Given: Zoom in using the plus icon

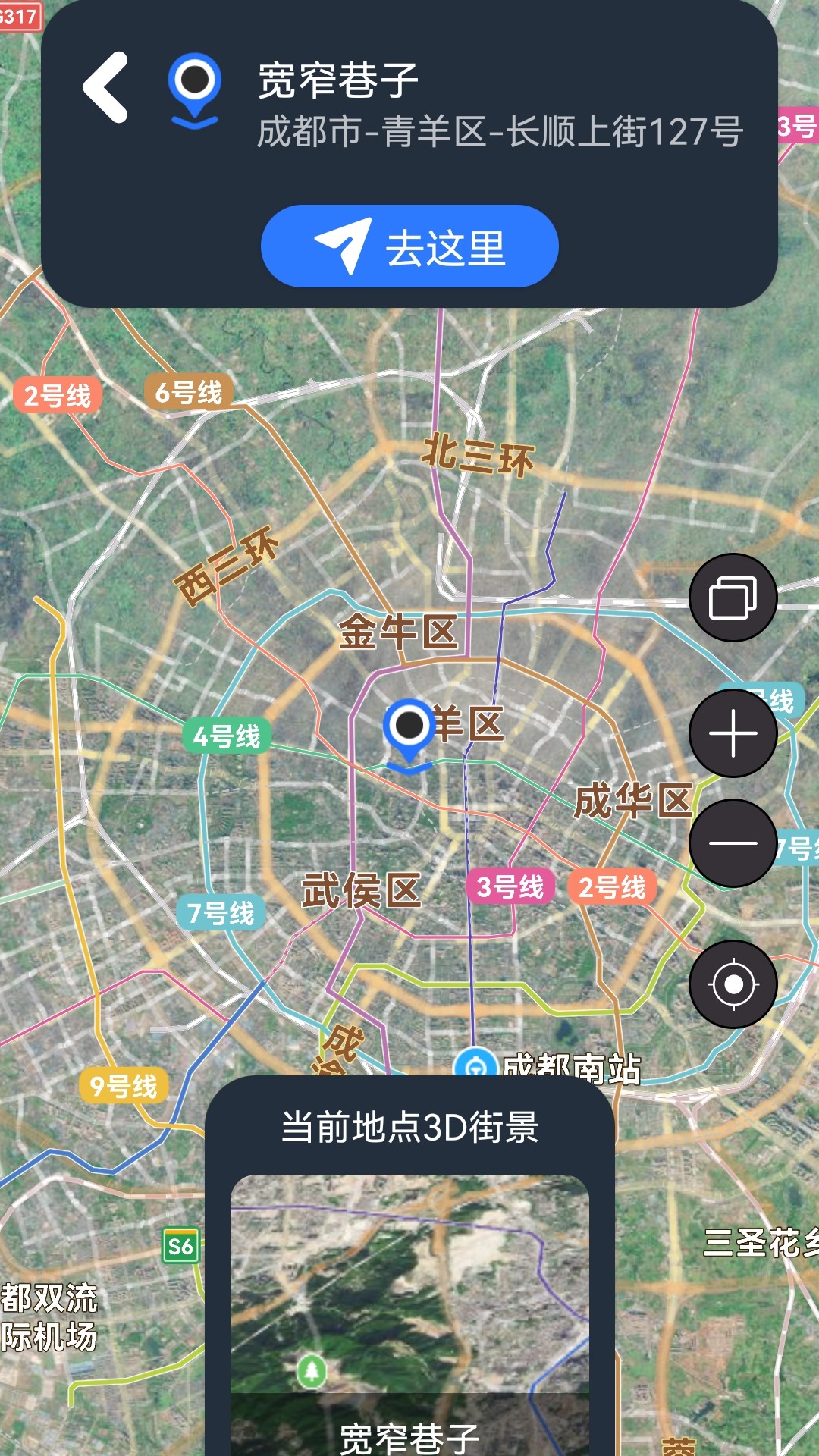Looking at the screenshot, I should pyautogui.click(x=732, y=732).
